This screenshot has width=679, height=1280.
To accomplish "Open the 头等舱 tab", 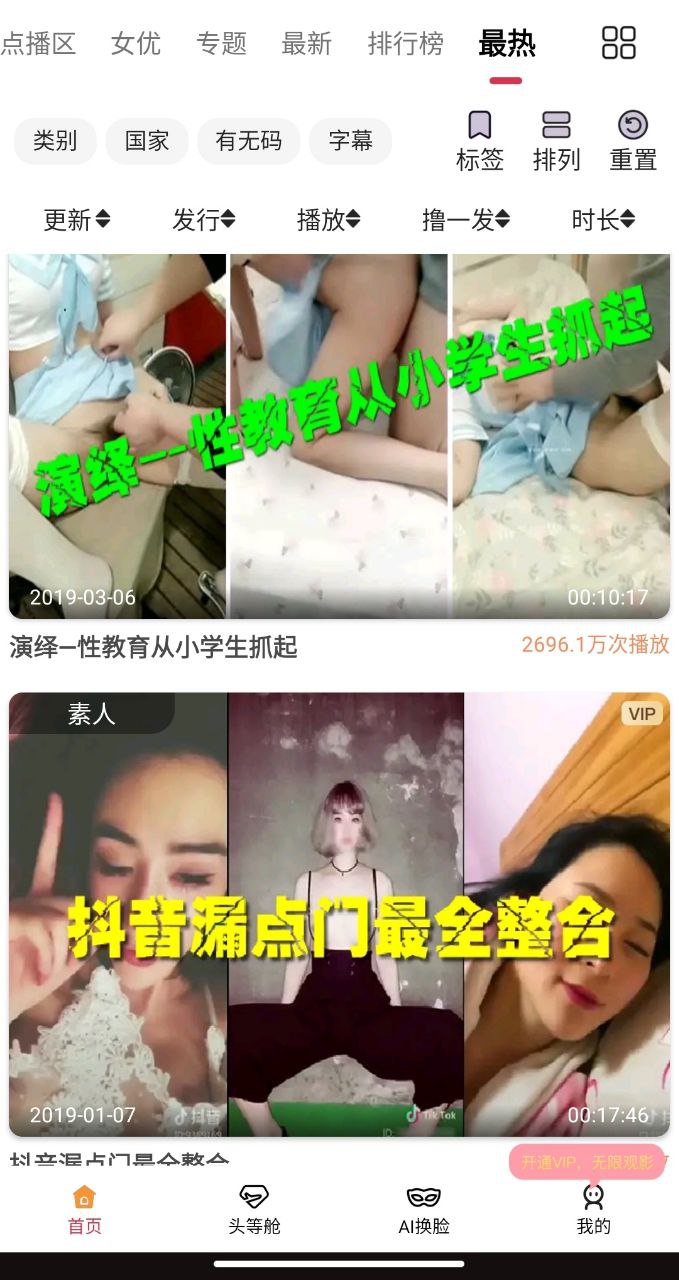I will [x=254, y=1210].
